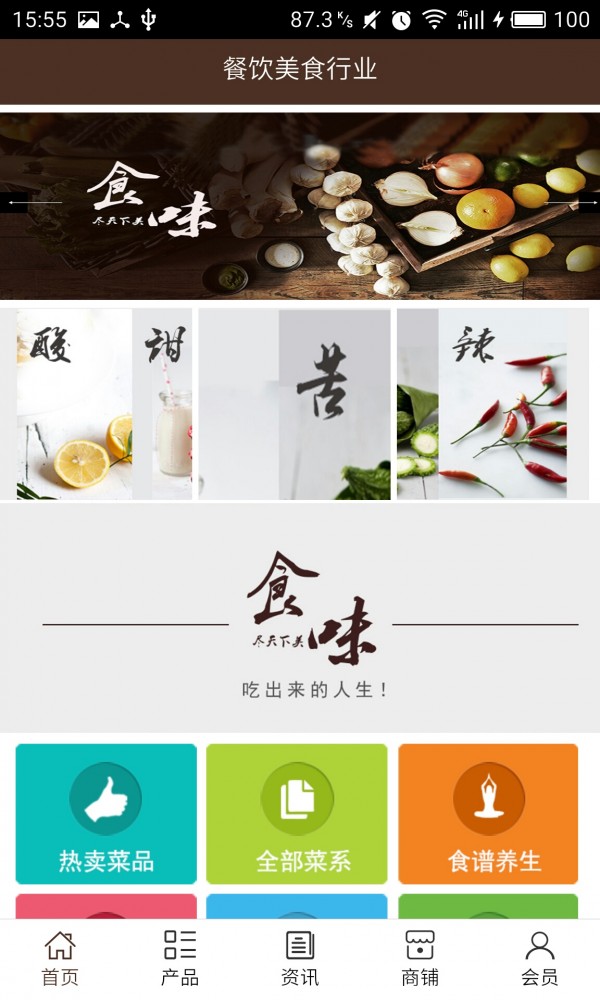Image resolution: width=600 pixels, height=1000 pixels.
Task: Switch to the 产品 products tab
Action: click(x=180, y=958)
